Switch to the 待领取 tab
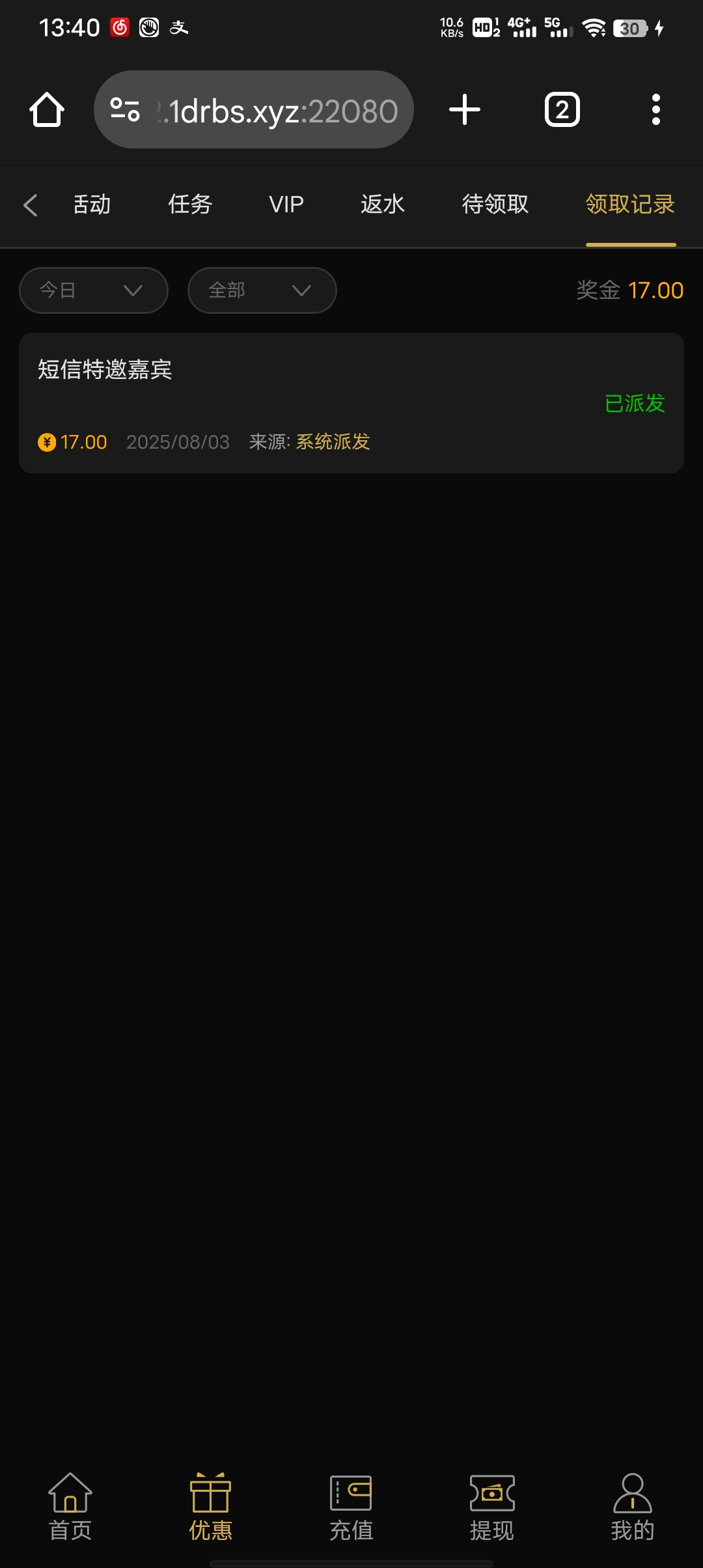Image resolution: width=703 pixels, height=1568 pixels. tap(495, 204)
